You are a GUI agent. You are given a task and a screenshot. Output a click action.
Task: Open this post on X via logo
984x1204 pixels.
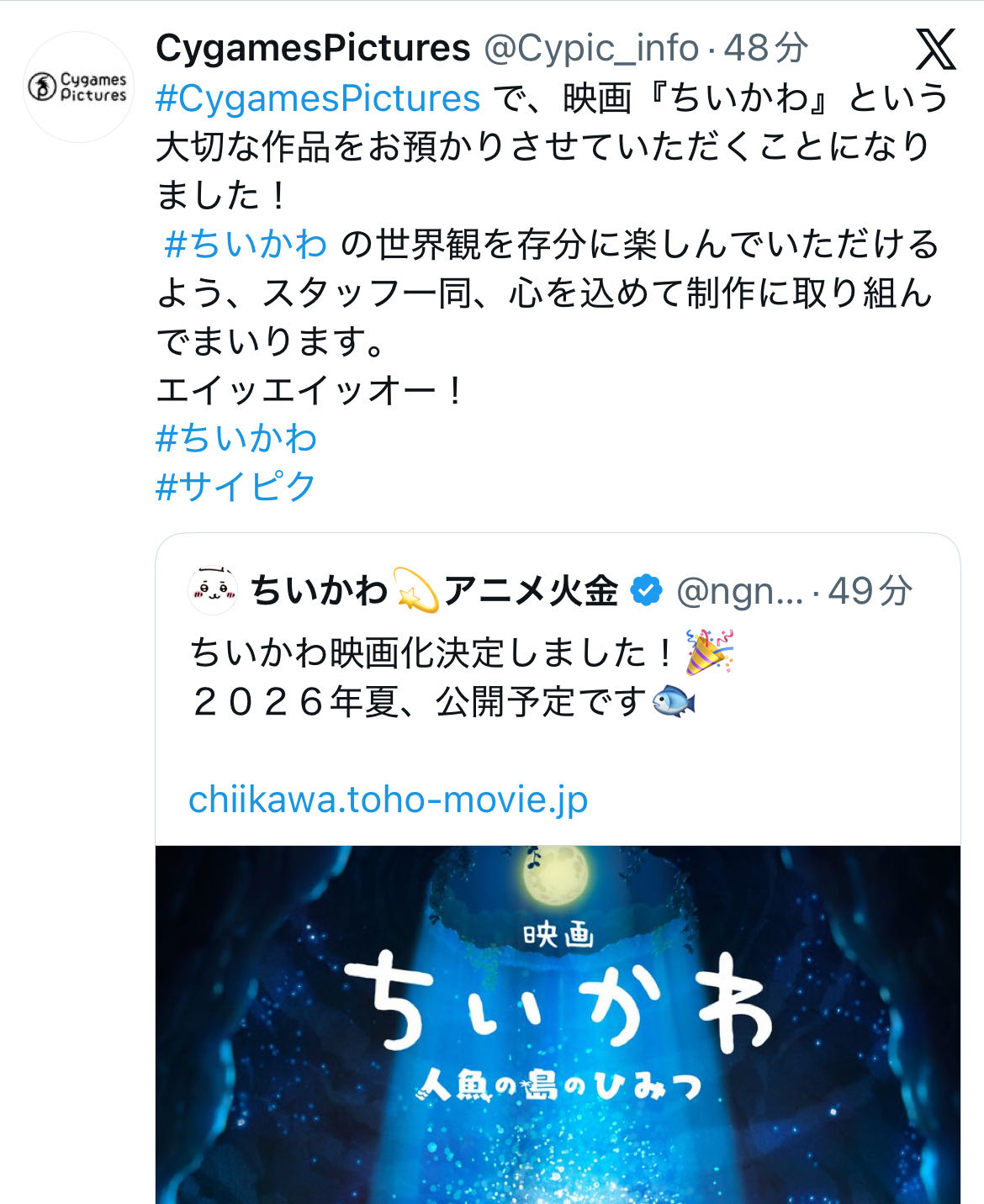[x=935, y=49]
